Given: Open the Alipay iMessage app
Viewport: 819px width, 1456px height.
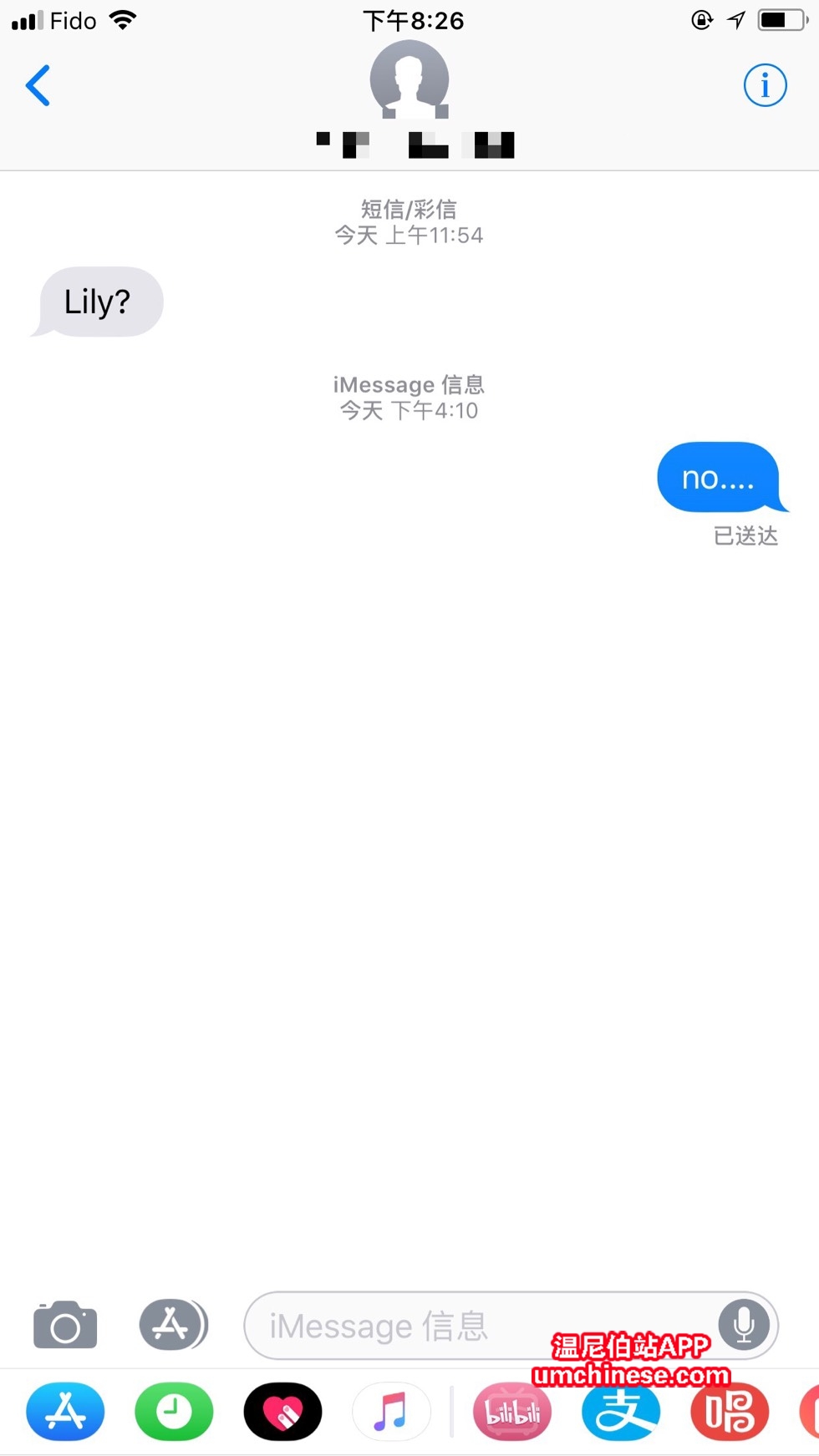Looking at the screenshot, I should tap(621, 1412).
